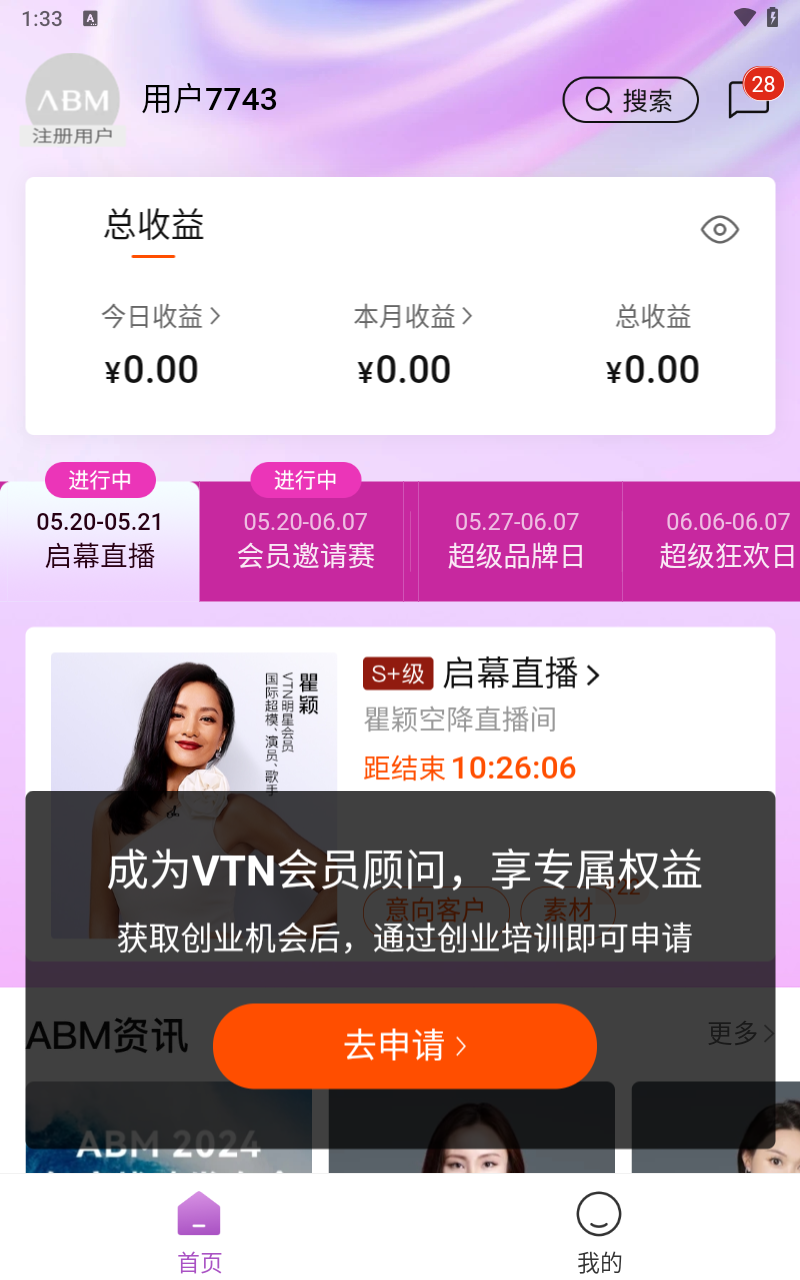Open the messages icon with 28 badge
Image resolution: width=800 pixels, height=1280 pixels.
(750, 98)
